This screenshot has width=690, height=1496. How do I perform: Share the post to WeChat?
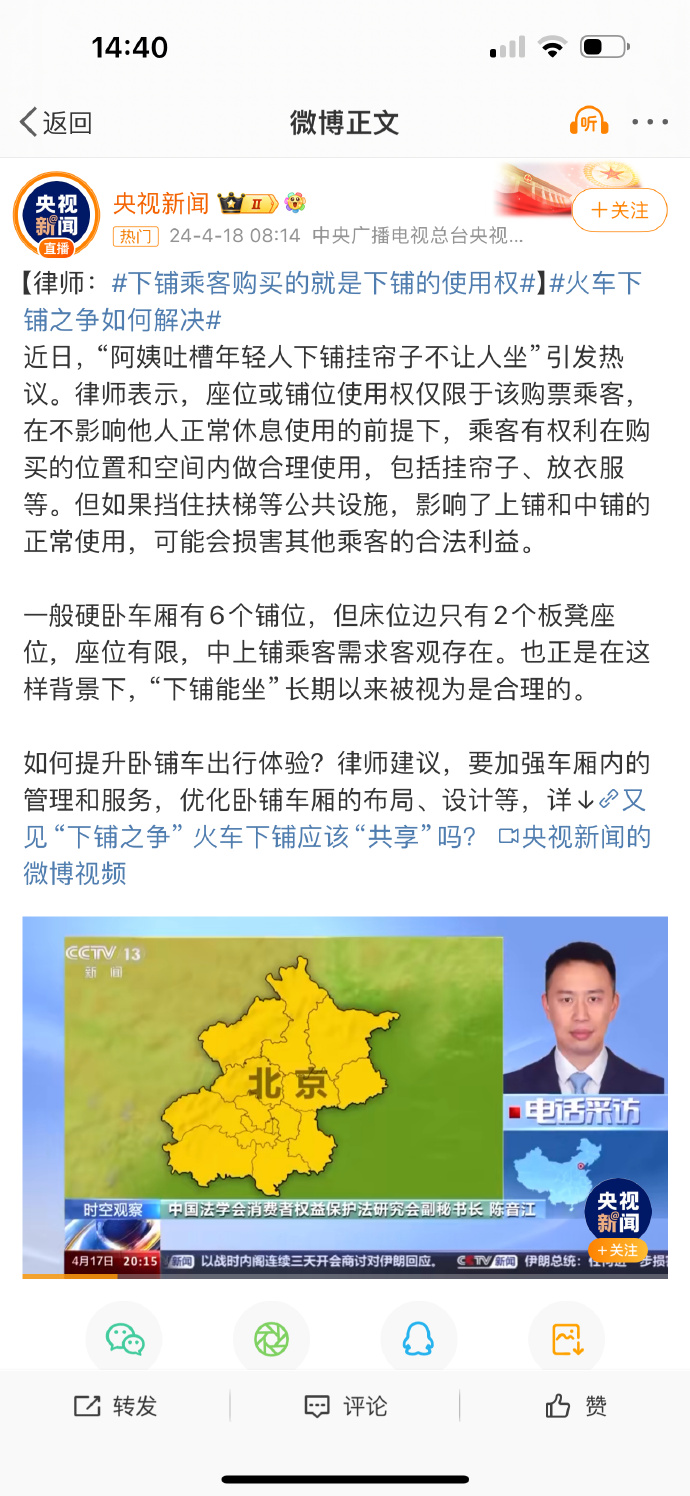point(125,1338)
